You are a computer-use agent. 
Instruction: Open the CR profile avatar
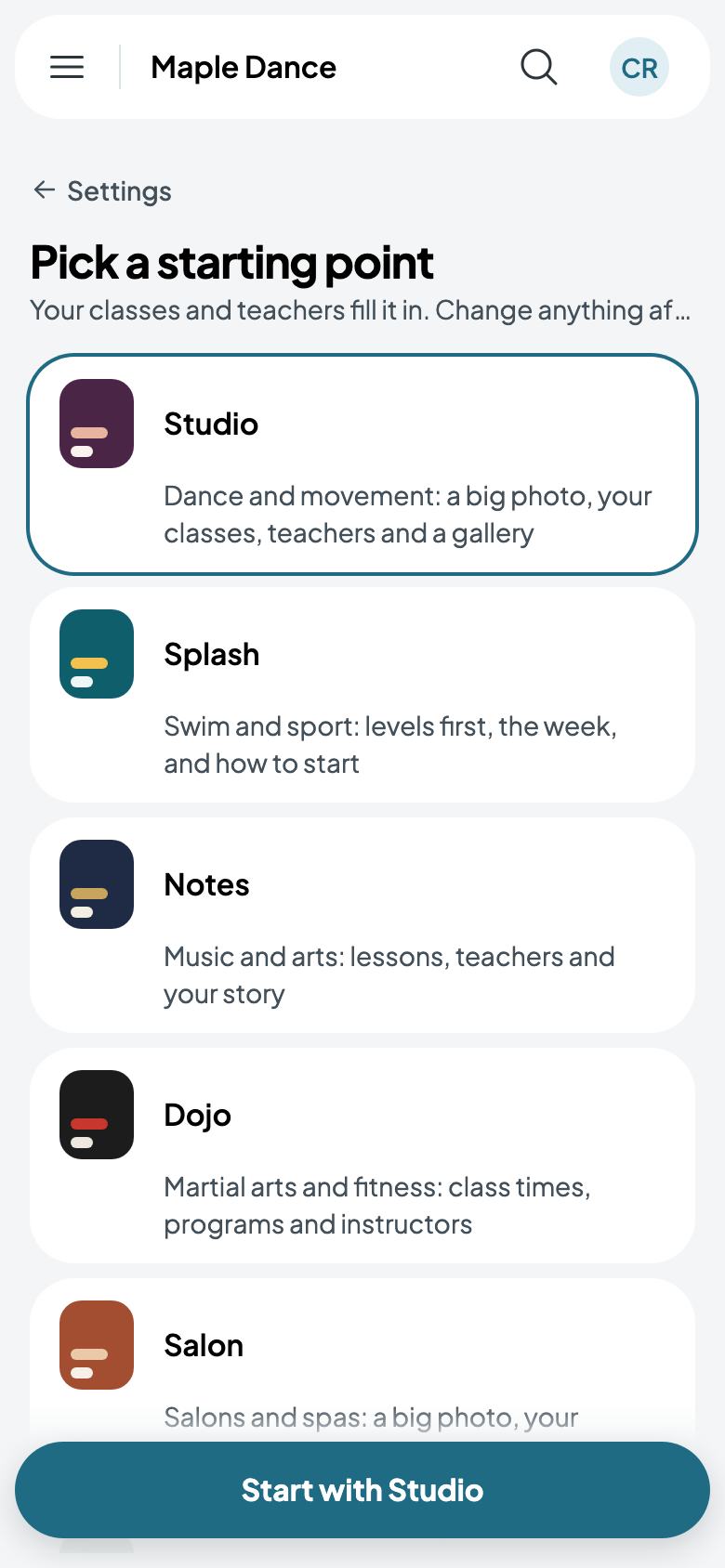pyautogui.click(x=639, y=67)
